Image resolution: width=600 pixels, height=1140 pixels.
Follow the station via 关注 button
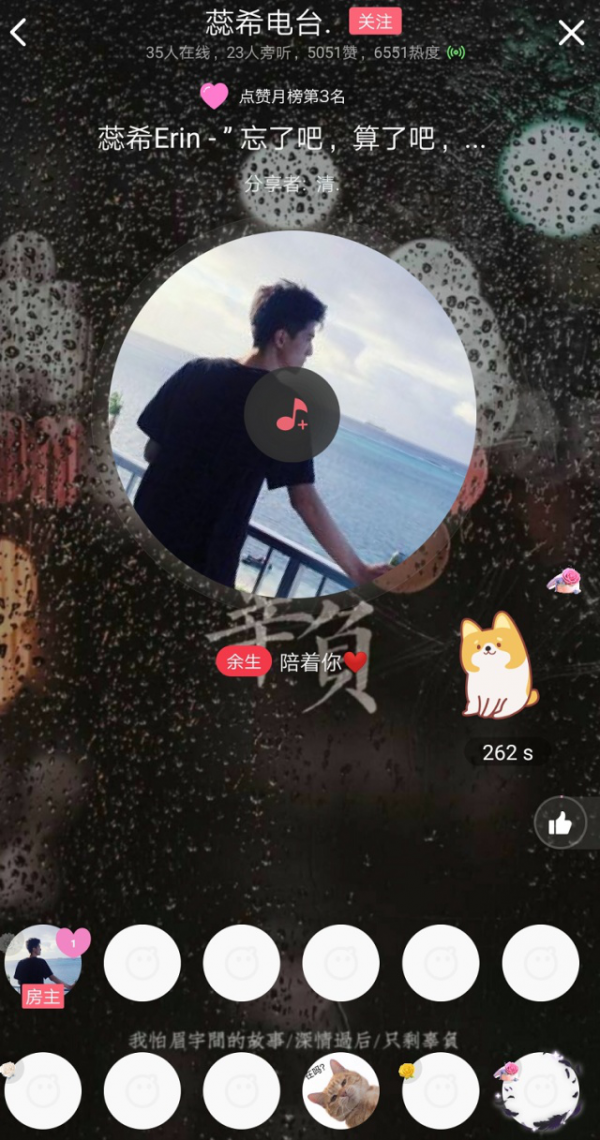point(375,21)
